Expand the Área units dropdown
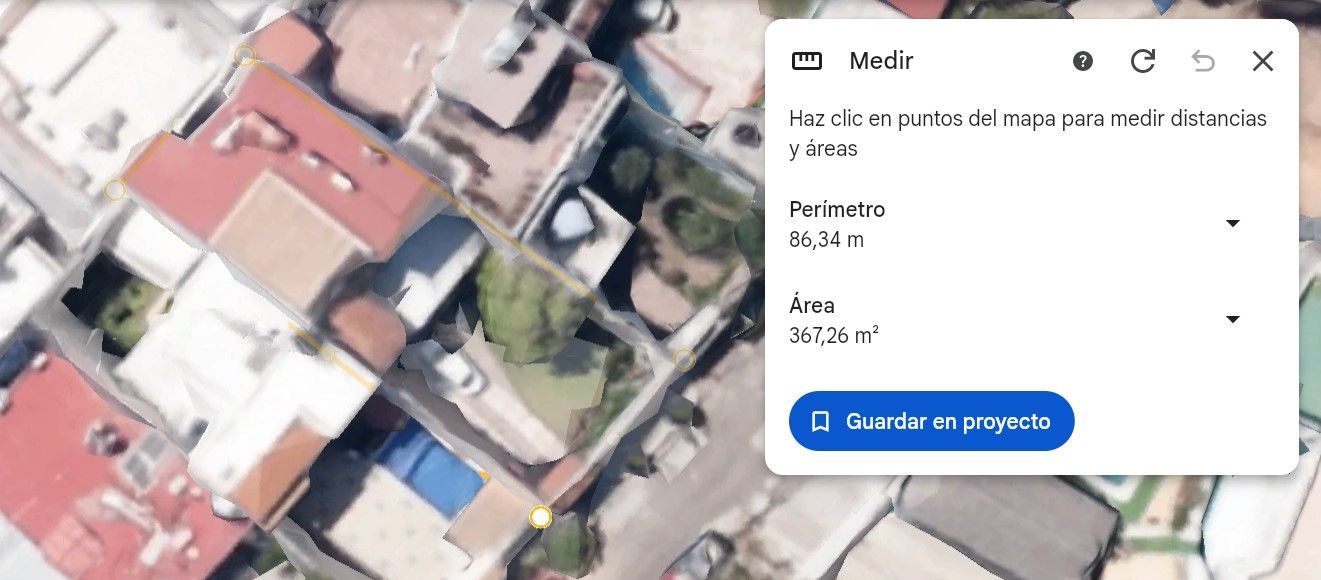This screenshot has height=580, width=1321. pos(1233,319)
